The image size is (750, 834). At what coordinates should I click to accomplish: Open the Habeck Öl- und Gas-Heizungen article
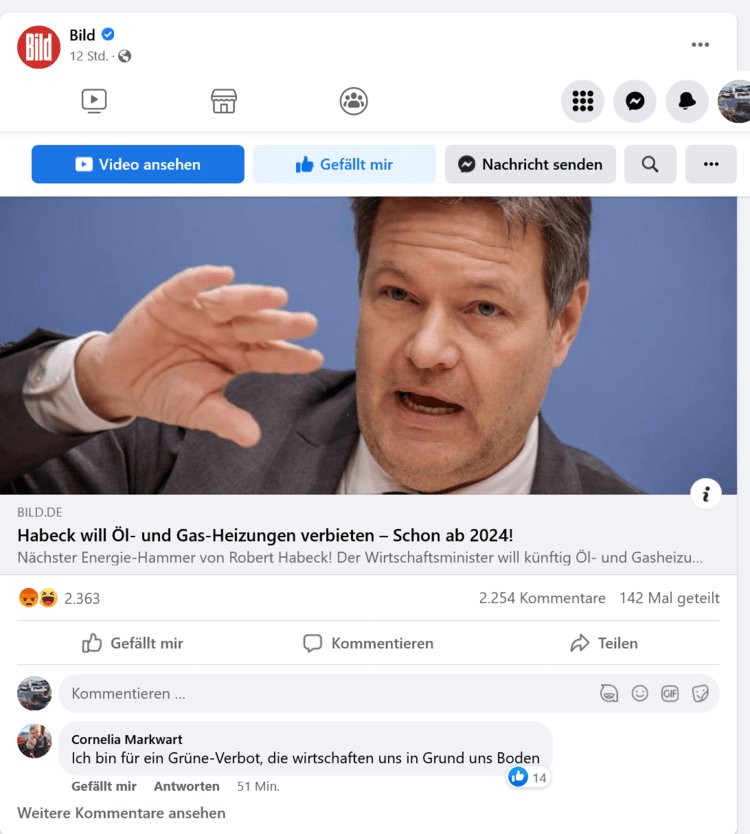point(265,535)
